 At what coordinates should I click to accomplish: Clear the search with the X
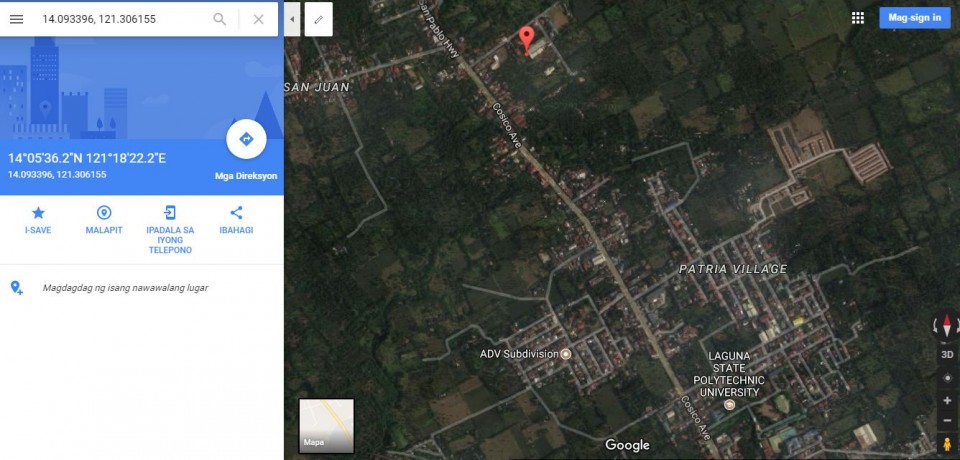259,19
